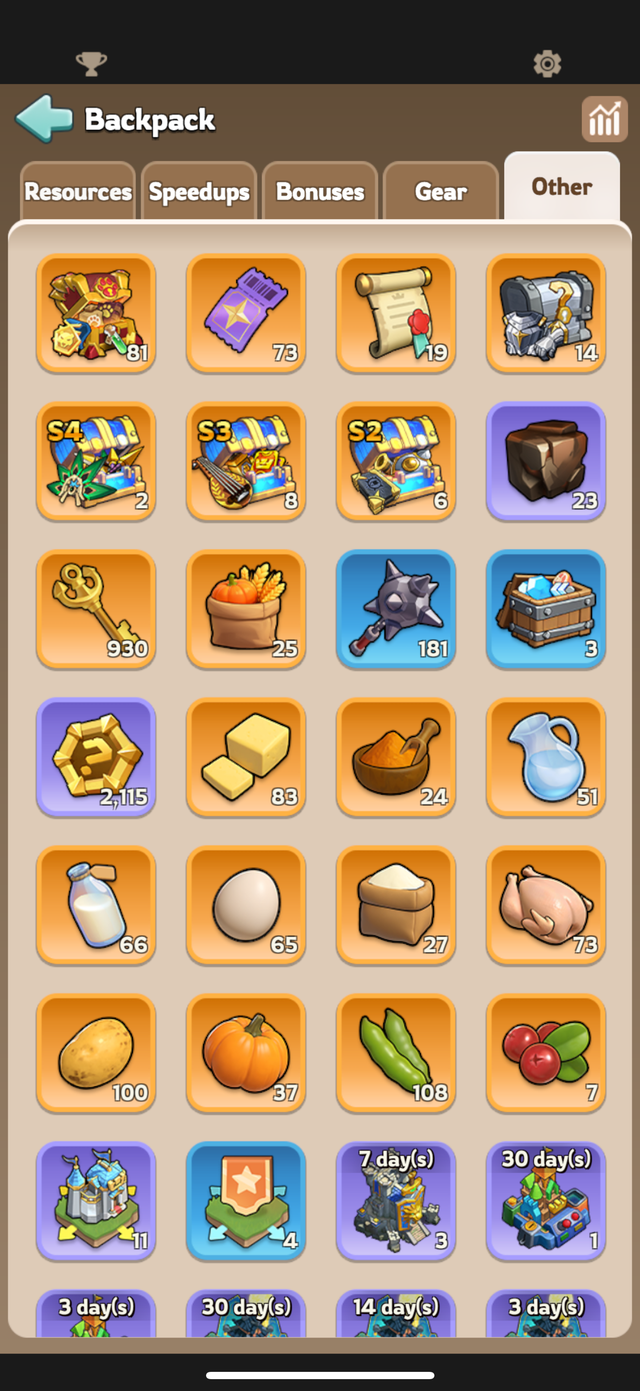The width and height of the screenshot is (640, 1391).
Task: Switch to the Resources tab
Action: pos(78,191)
